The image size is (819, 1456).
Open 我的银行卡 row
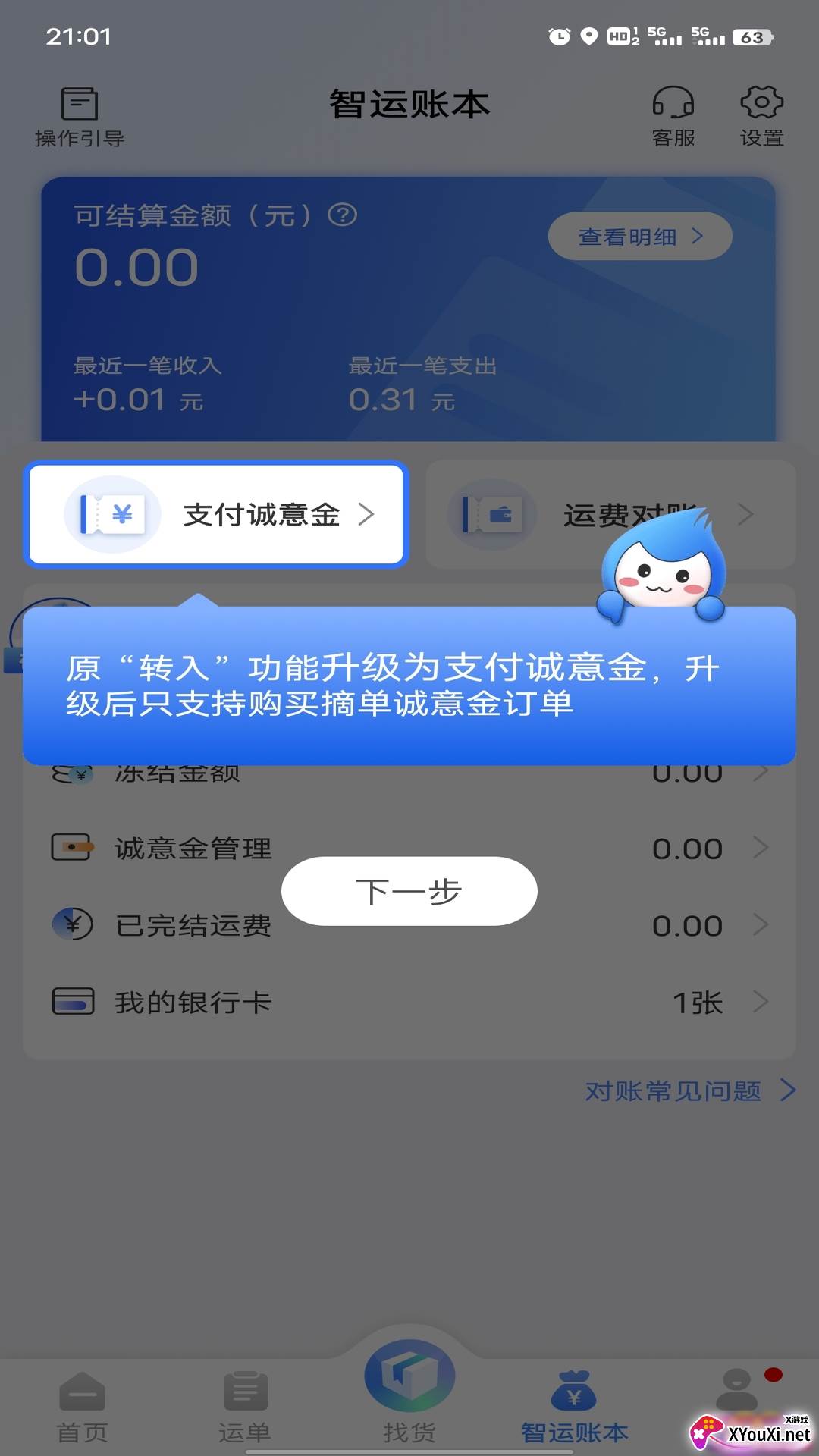(409, 1003)
